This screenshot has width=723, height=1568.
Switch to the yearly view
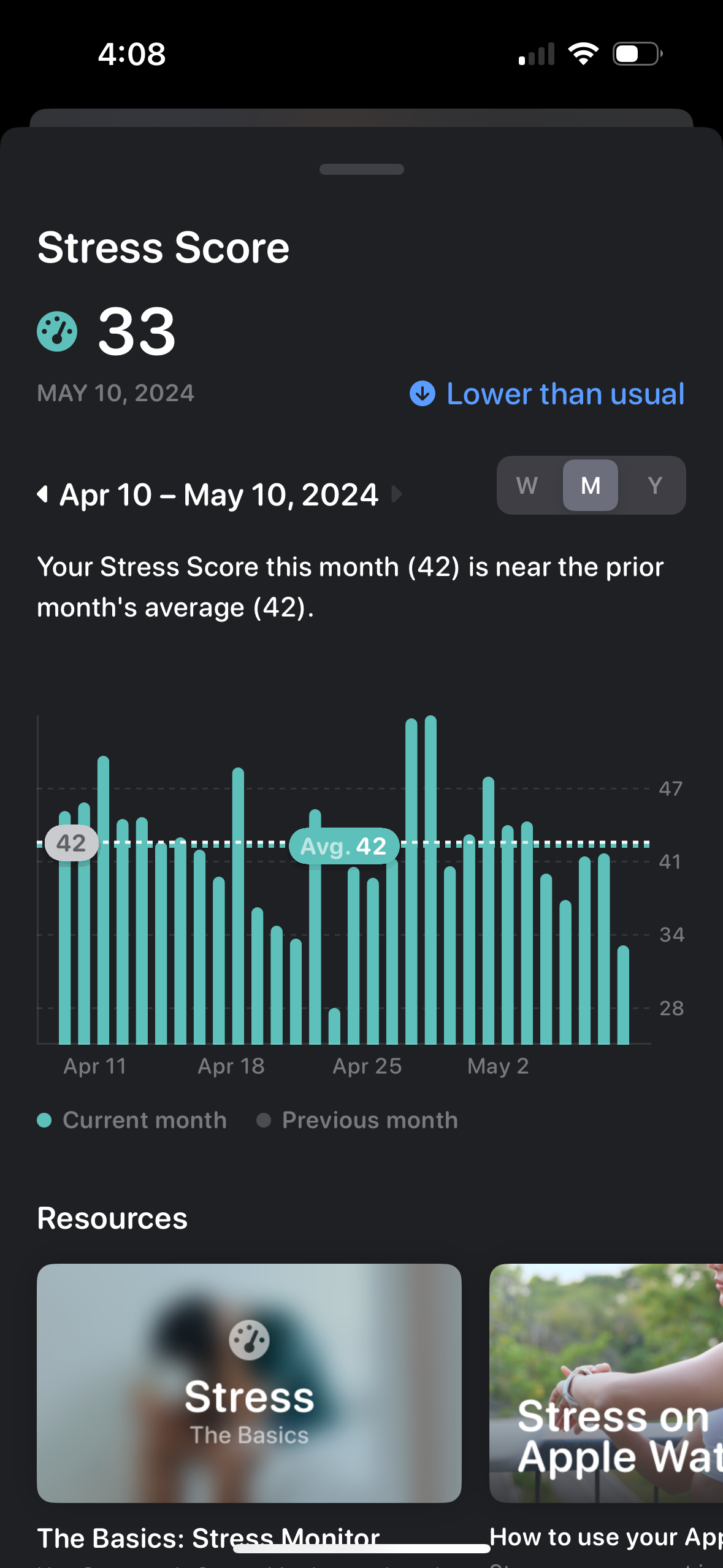[x=654, y=486]
